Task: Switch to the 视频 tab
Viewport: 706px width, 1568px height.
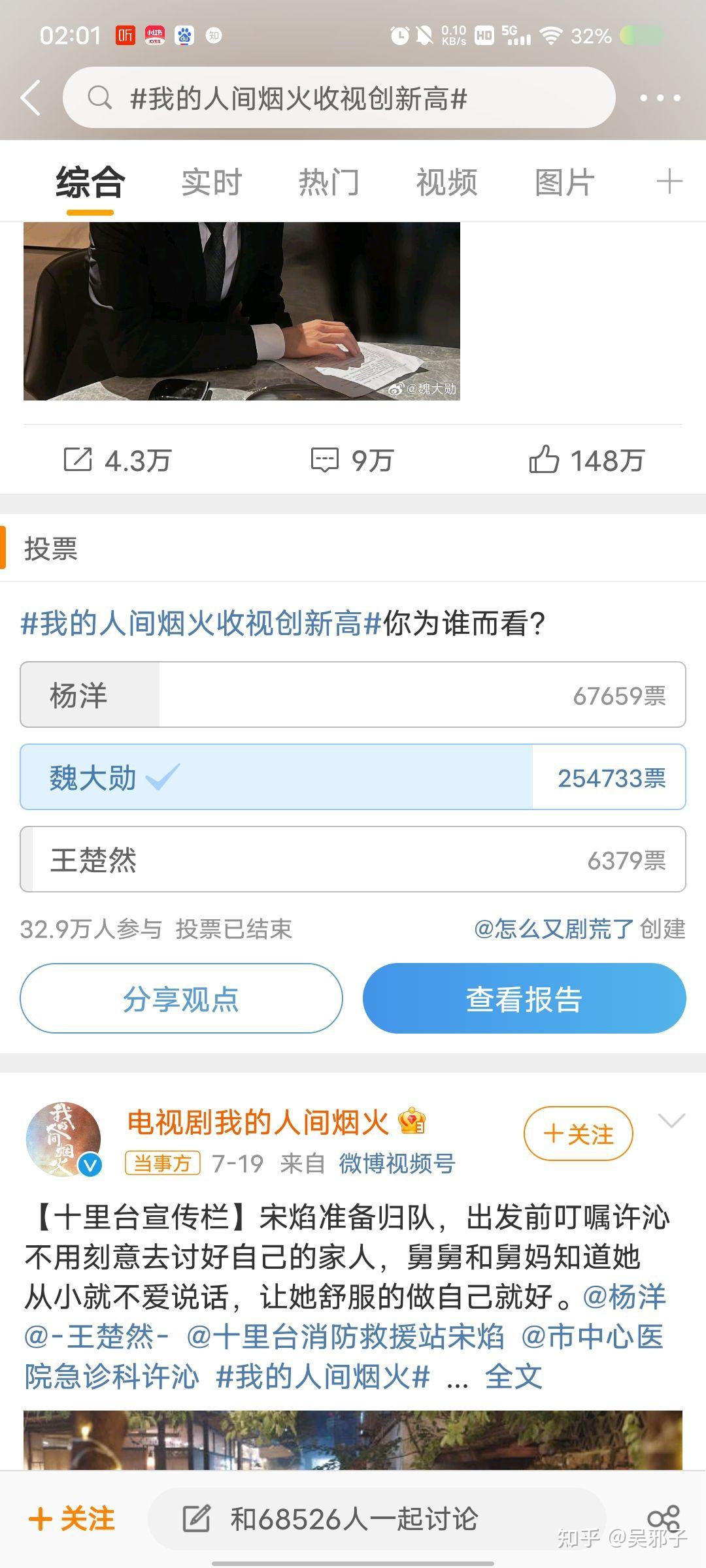Action: pos(445,182)
